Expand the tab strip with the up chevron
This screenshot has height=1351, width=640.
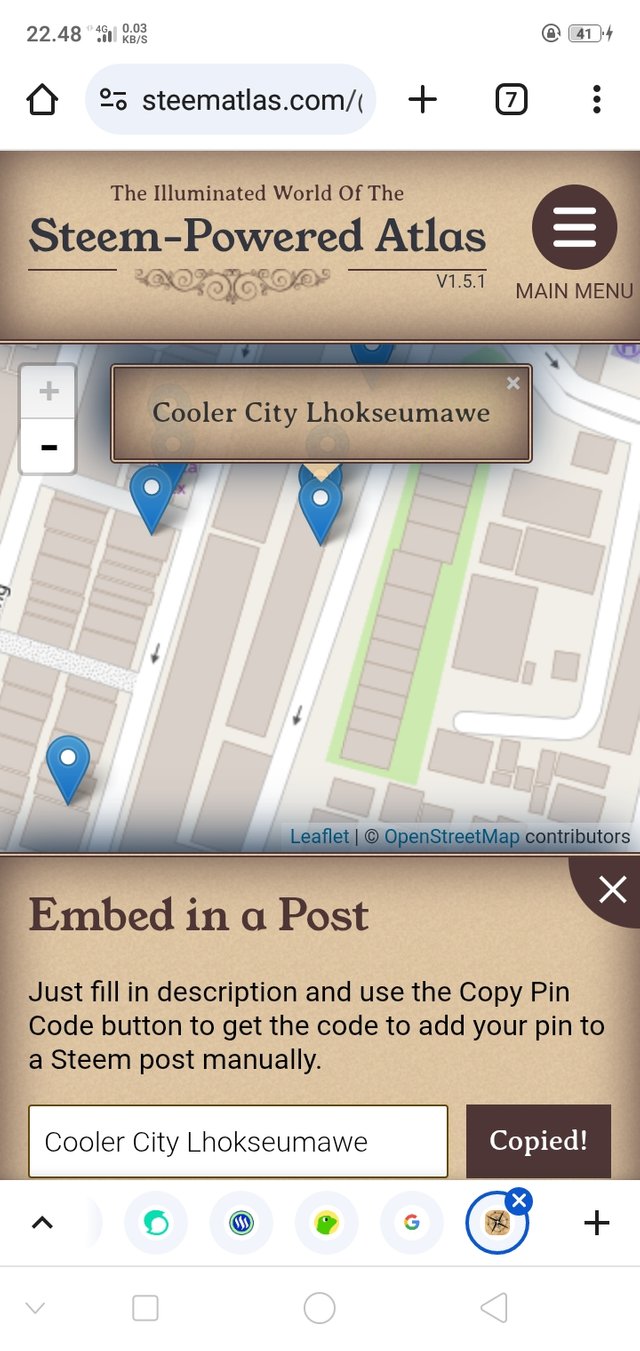point(42,1222)
